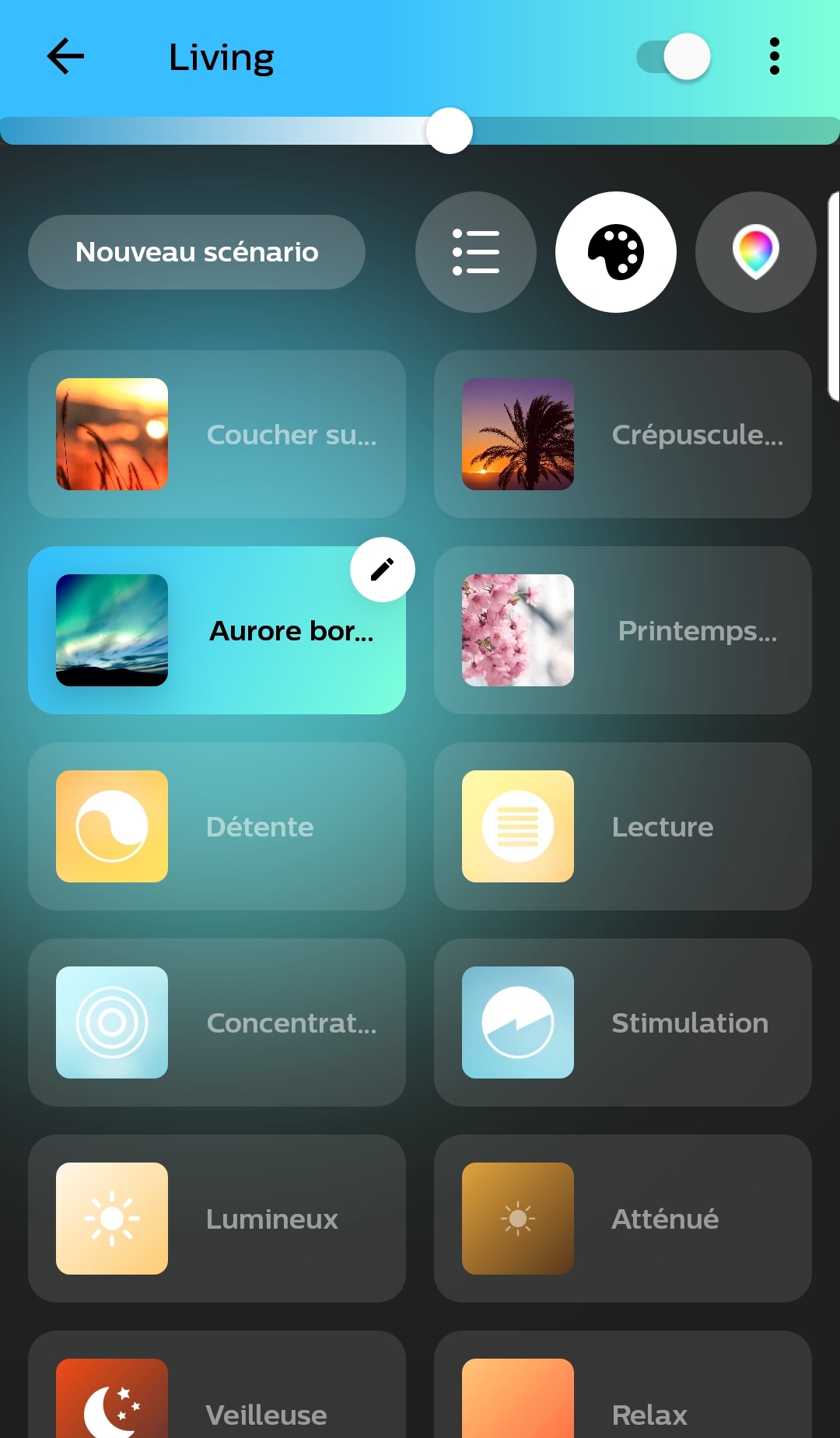Start the Stimulation scene

pos(623,1022)
